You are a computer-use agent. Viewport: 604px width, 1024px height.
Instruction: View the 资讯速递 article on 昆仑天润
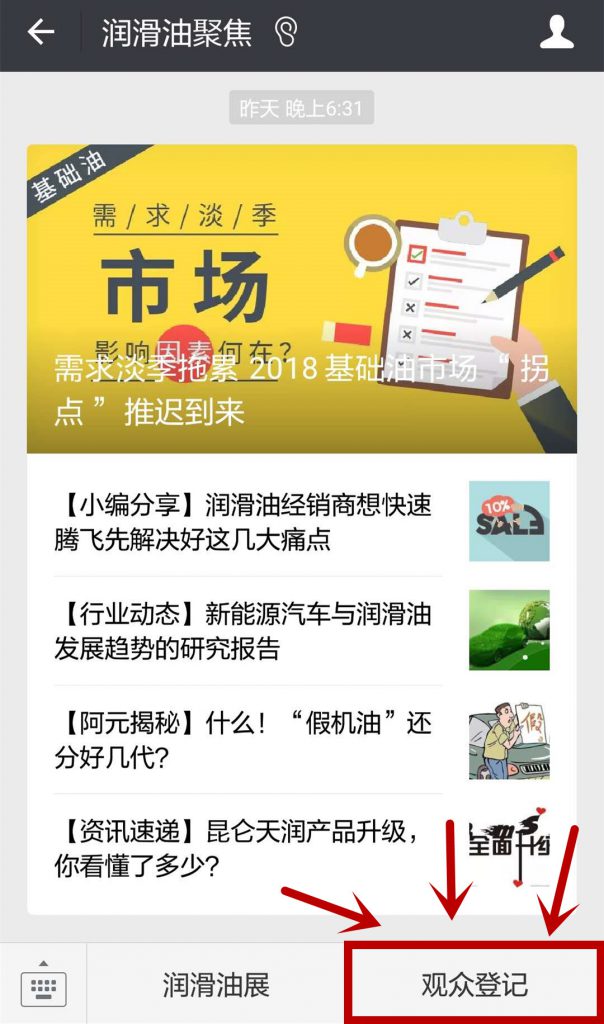pyautogui.click(x=302, y=849)
